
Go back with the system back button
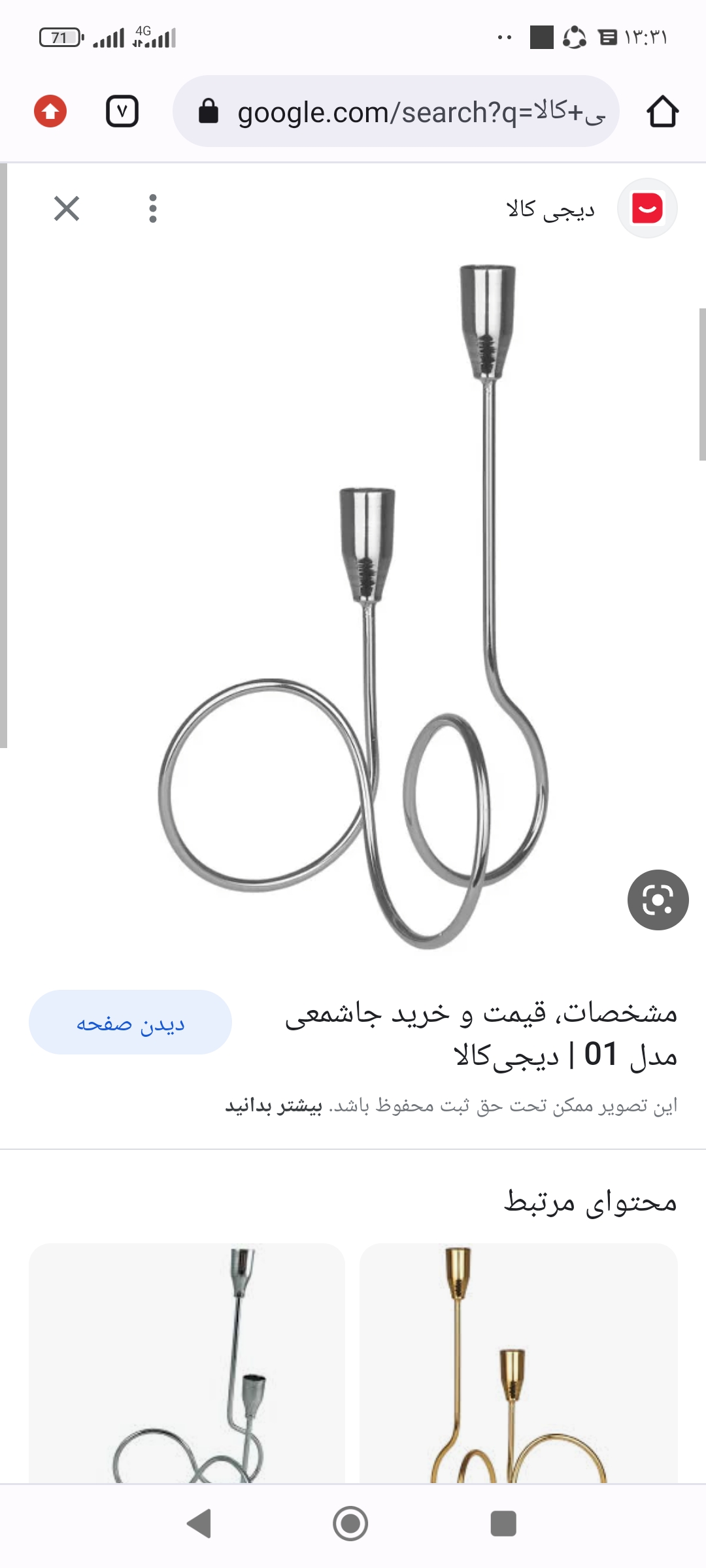199,1524
